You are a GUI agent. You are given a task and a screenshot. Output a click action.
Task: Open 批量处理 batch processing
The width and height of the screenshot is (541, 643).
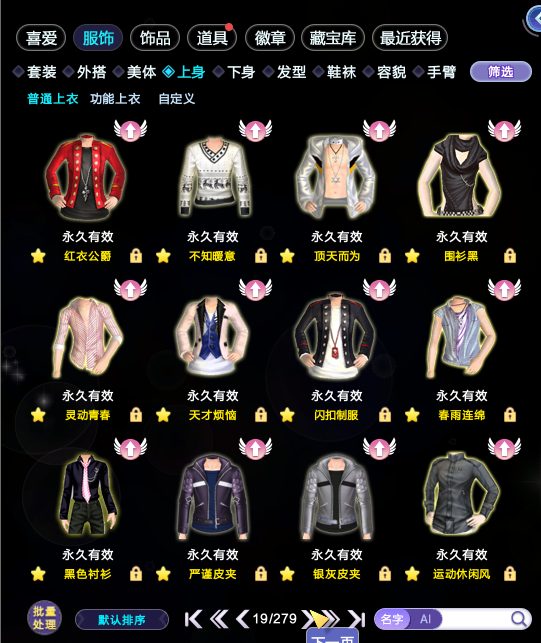point(44,618)
